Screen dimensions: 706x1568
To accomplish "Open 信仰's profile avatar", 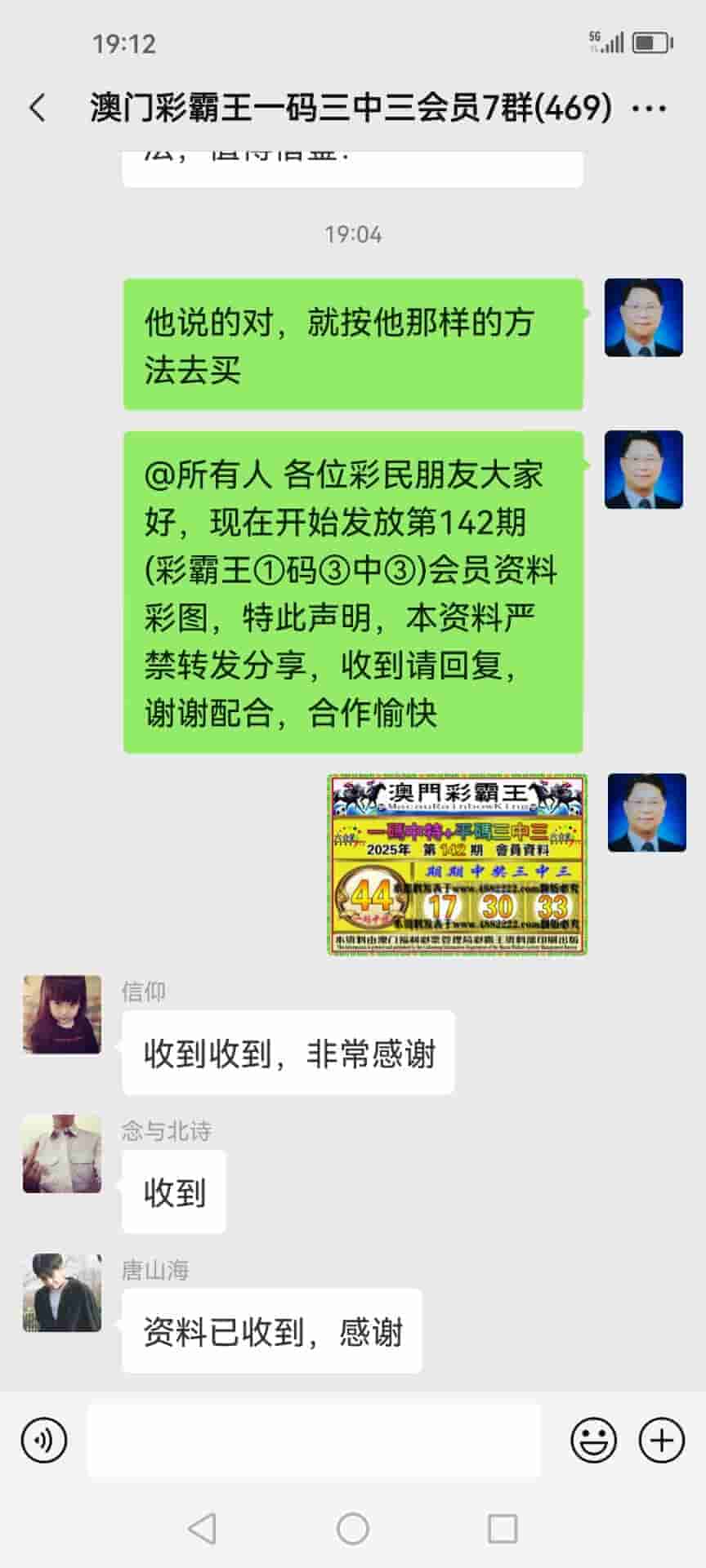I will 62,1014.
